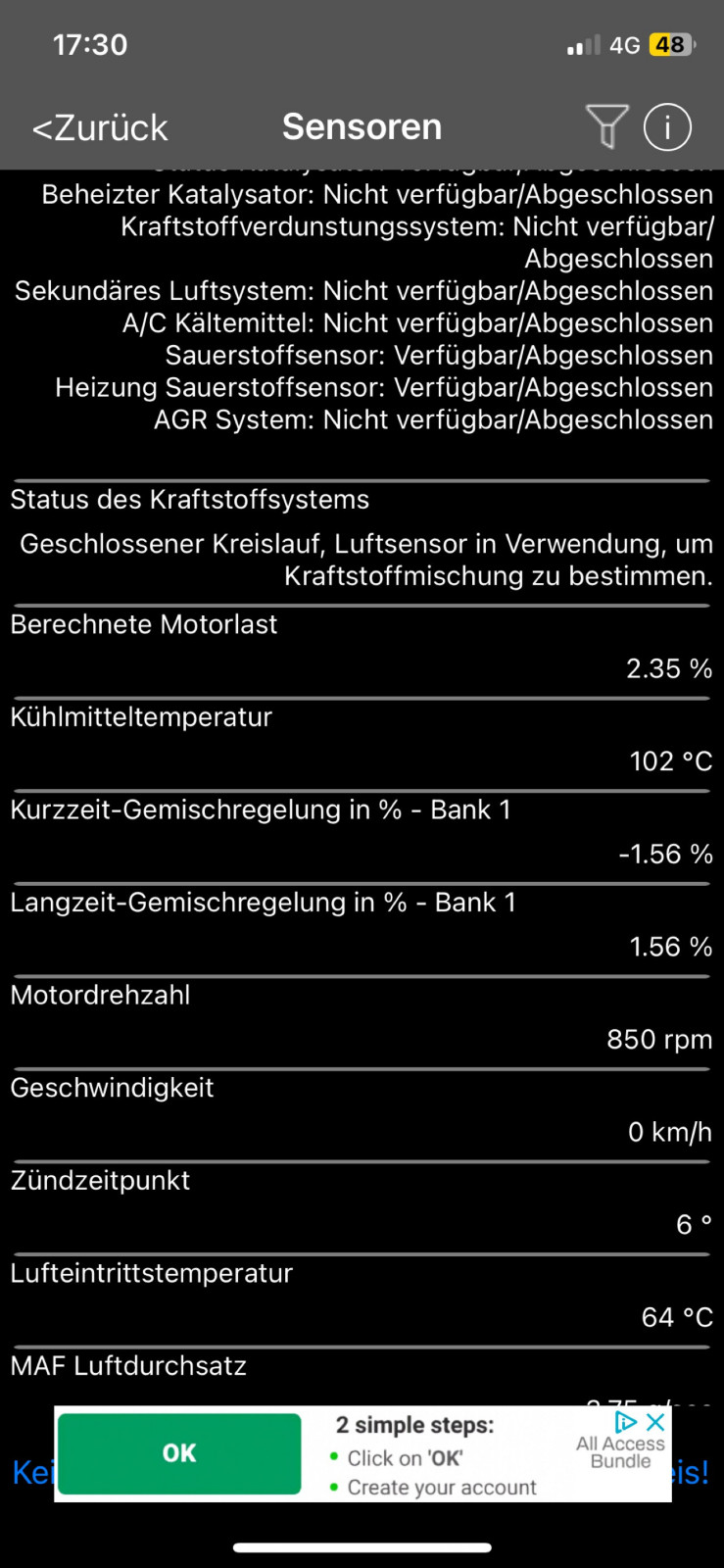This screenshot has width=724, height=1568.
Task: Tap the AdChoices icon on the banner
Action: tap(626, 1421)
